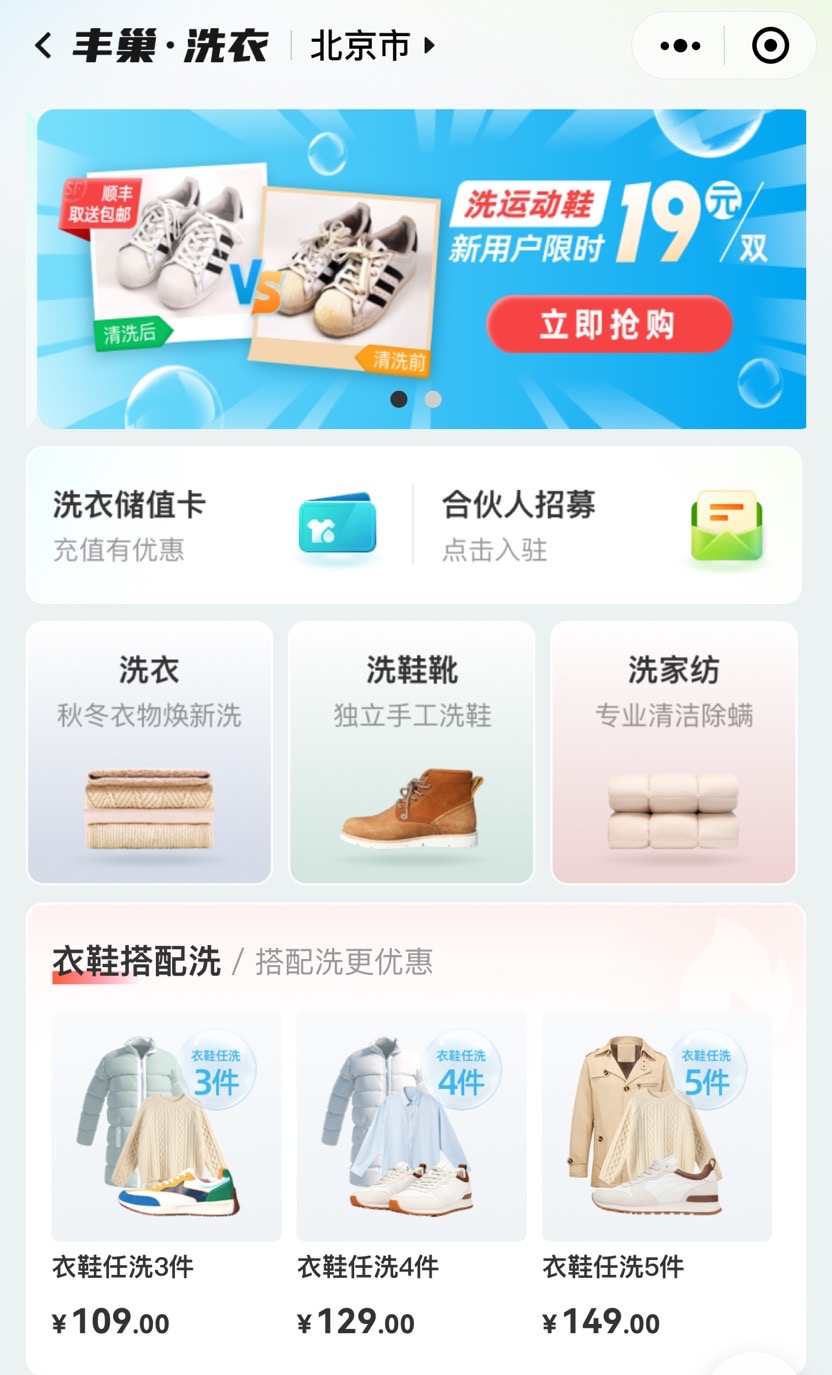Open the 北京市 city selector
Viewport: 832px width, 1375px height.
pos(372,46)
